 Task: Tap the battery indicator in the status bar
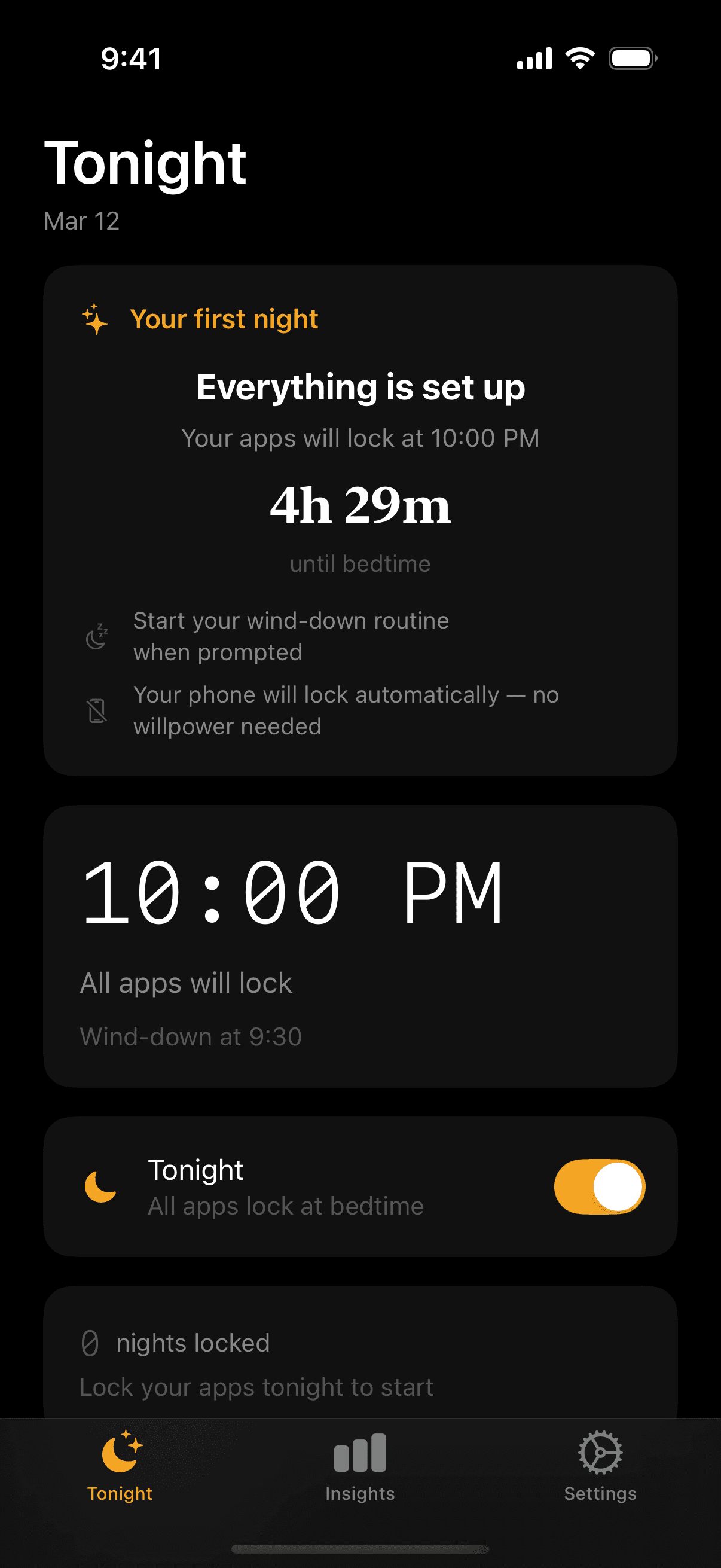[x=633, y=58]
